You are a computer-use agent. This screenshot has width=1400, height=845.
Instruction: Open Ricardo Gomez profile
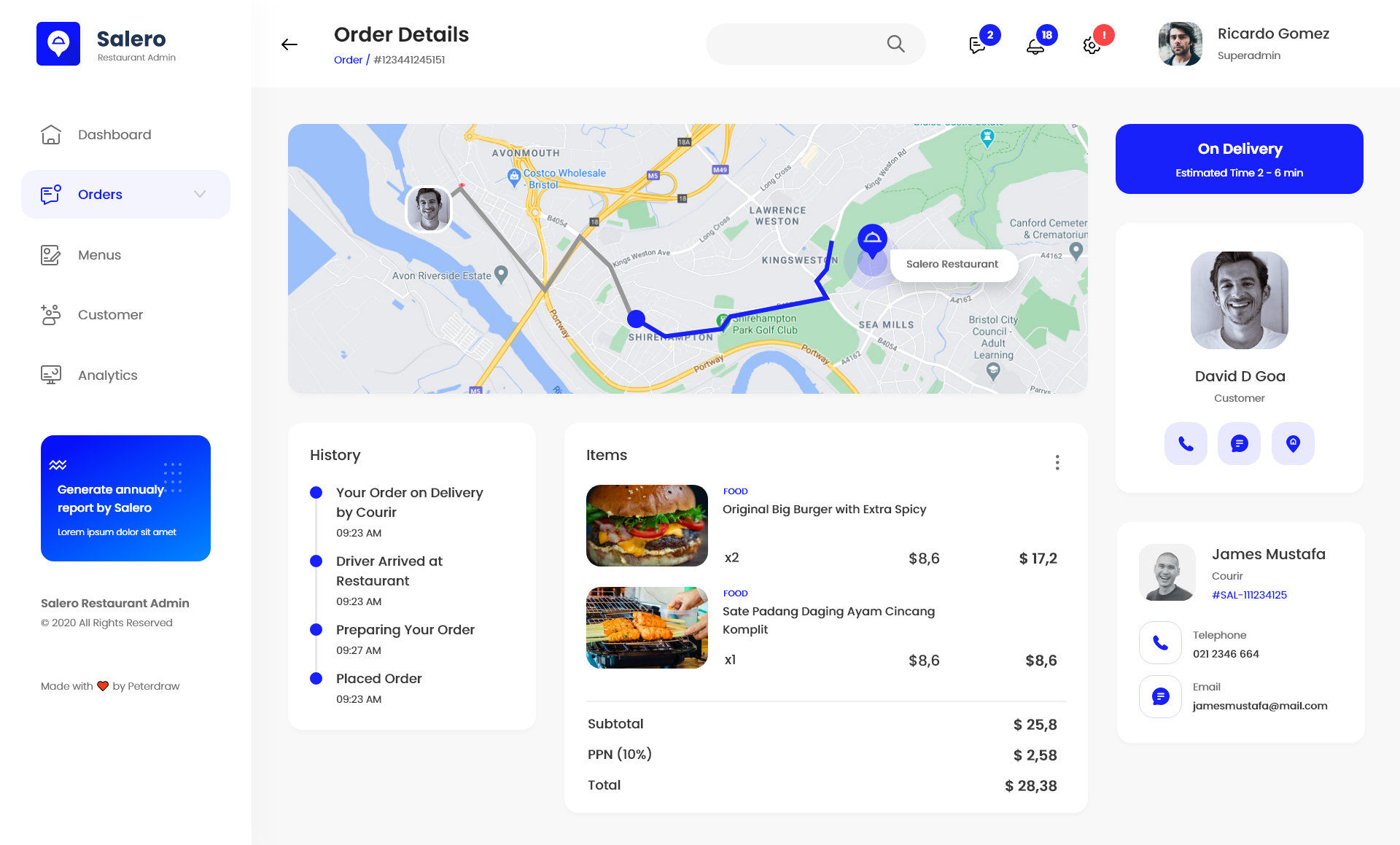(x=1244, y=44)
